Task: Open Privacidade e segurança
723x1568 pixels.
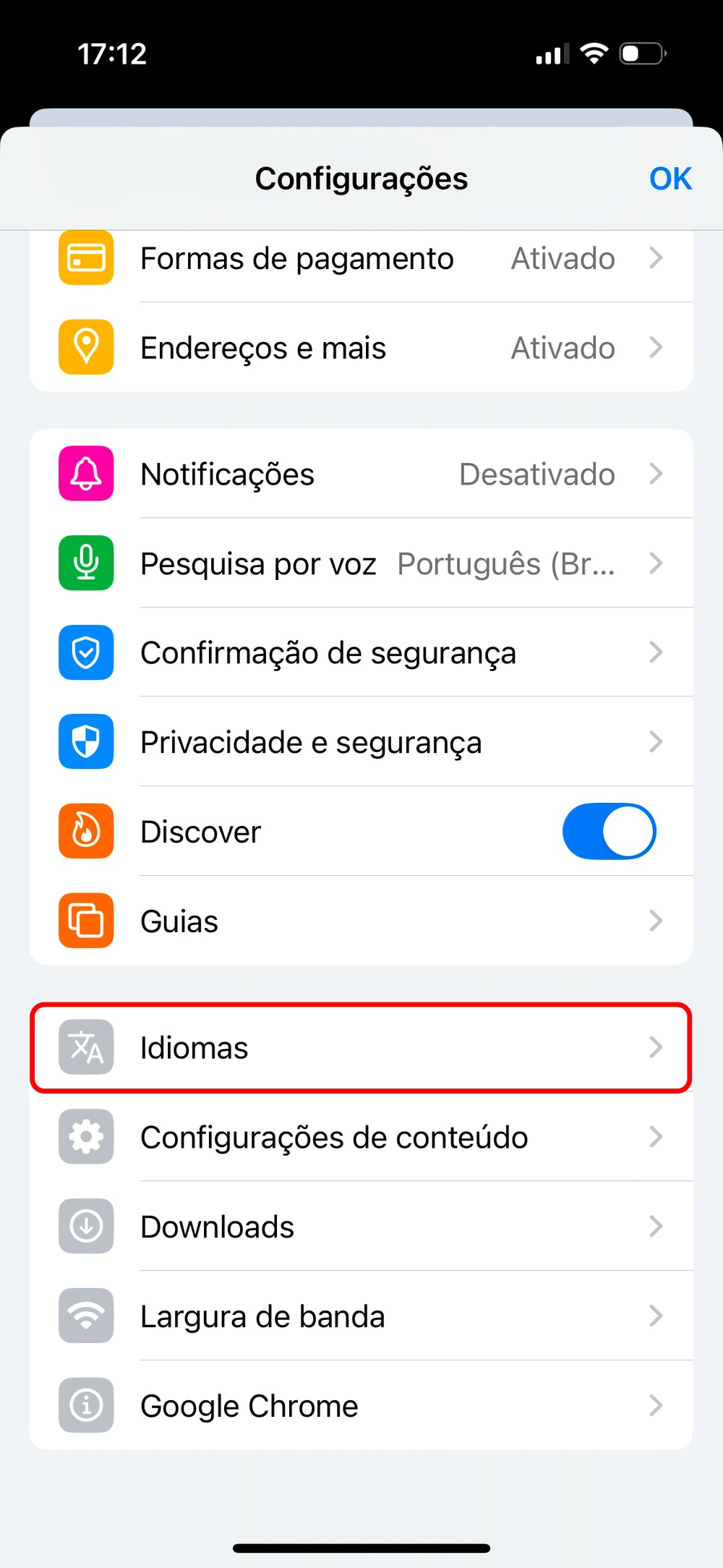Action: pyautogui.click(x=361, y=743)
